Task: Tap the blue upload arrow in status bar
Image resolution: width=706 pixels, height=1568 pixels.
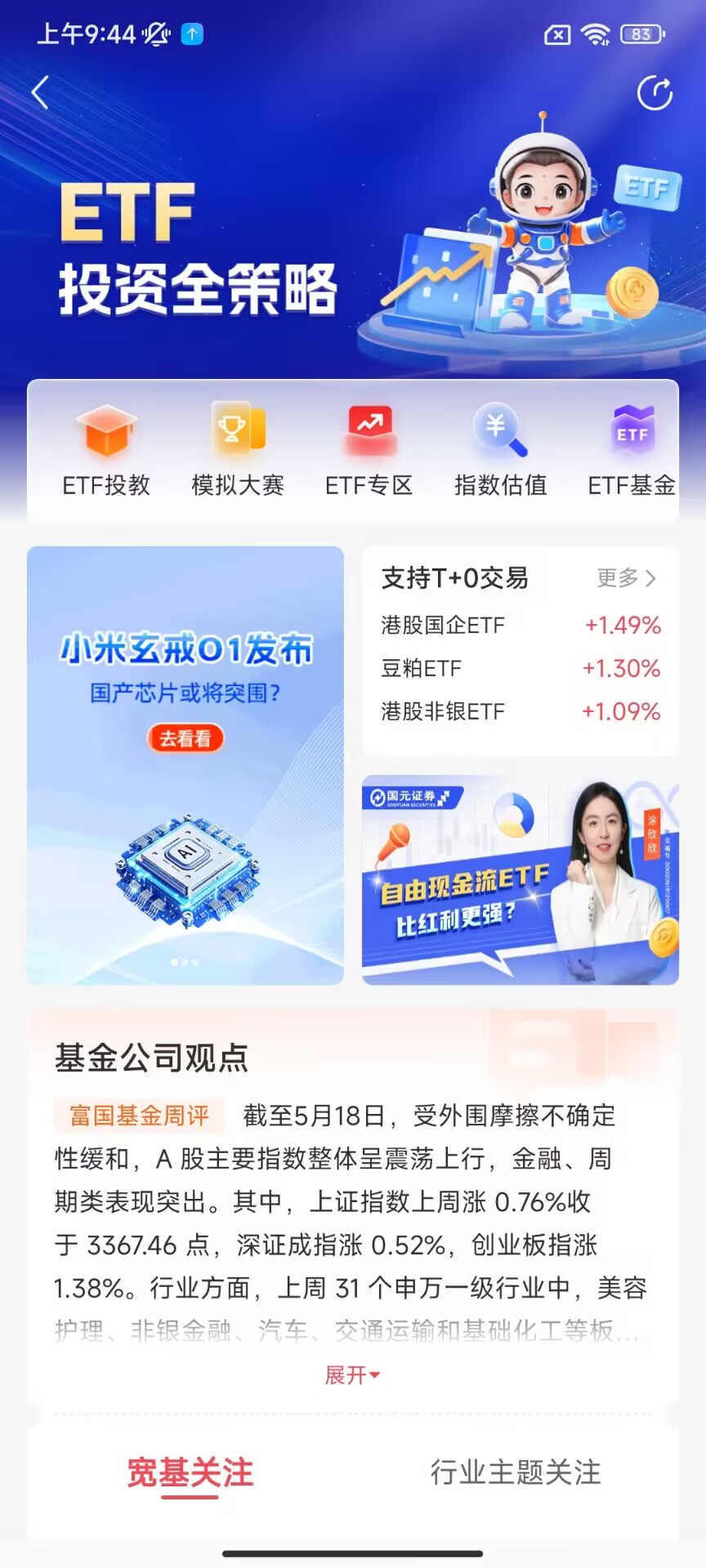Action: click(x=193, y=33)
